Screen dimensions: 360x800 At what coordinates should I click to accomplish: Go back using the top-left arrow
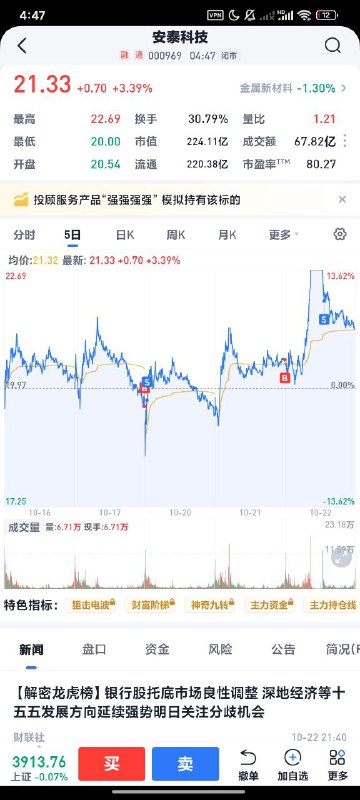click(x=21, y=46)
